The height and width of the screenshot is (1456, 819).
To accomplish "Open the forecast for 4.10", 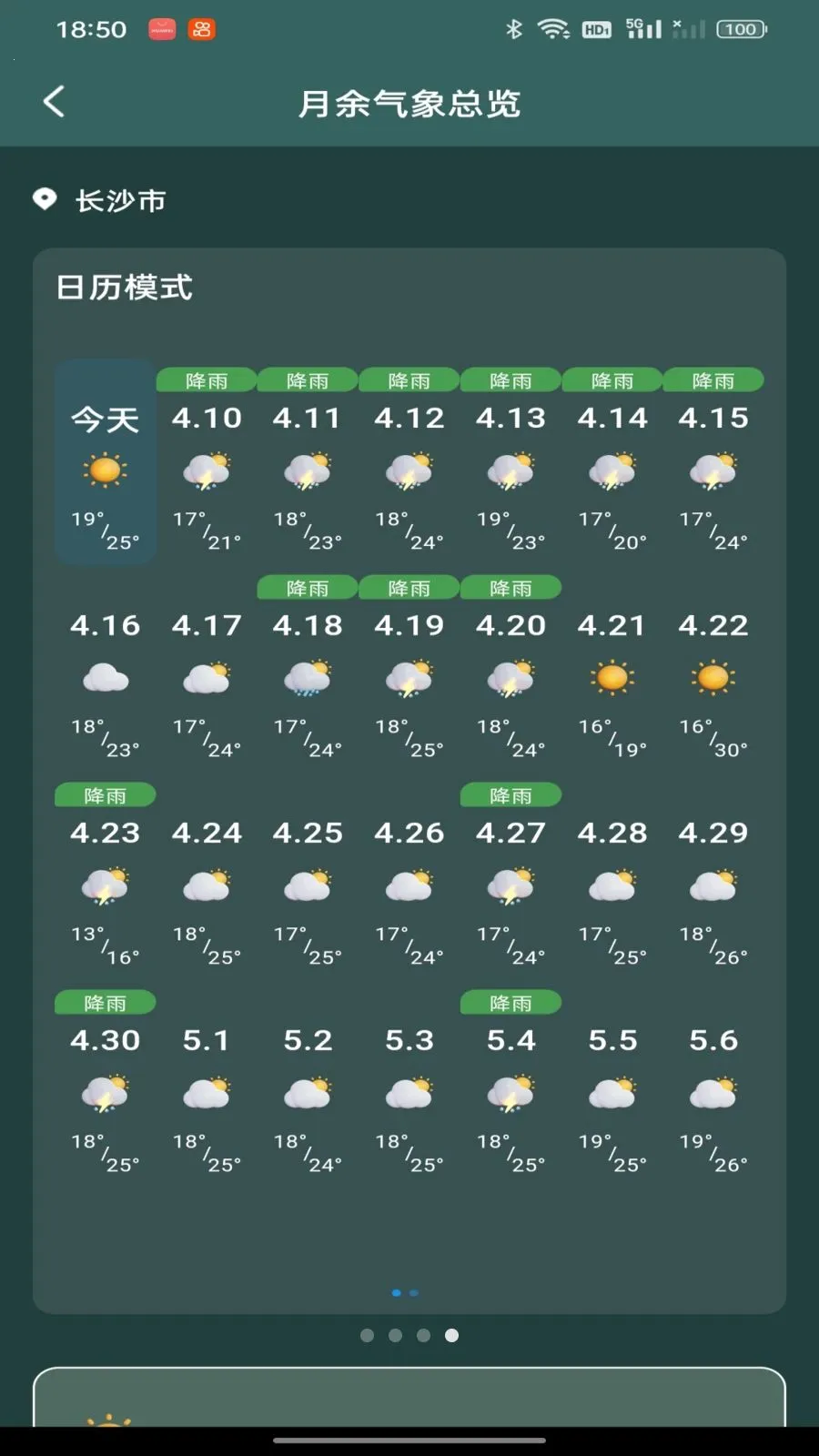I will (x=207, y=462).
